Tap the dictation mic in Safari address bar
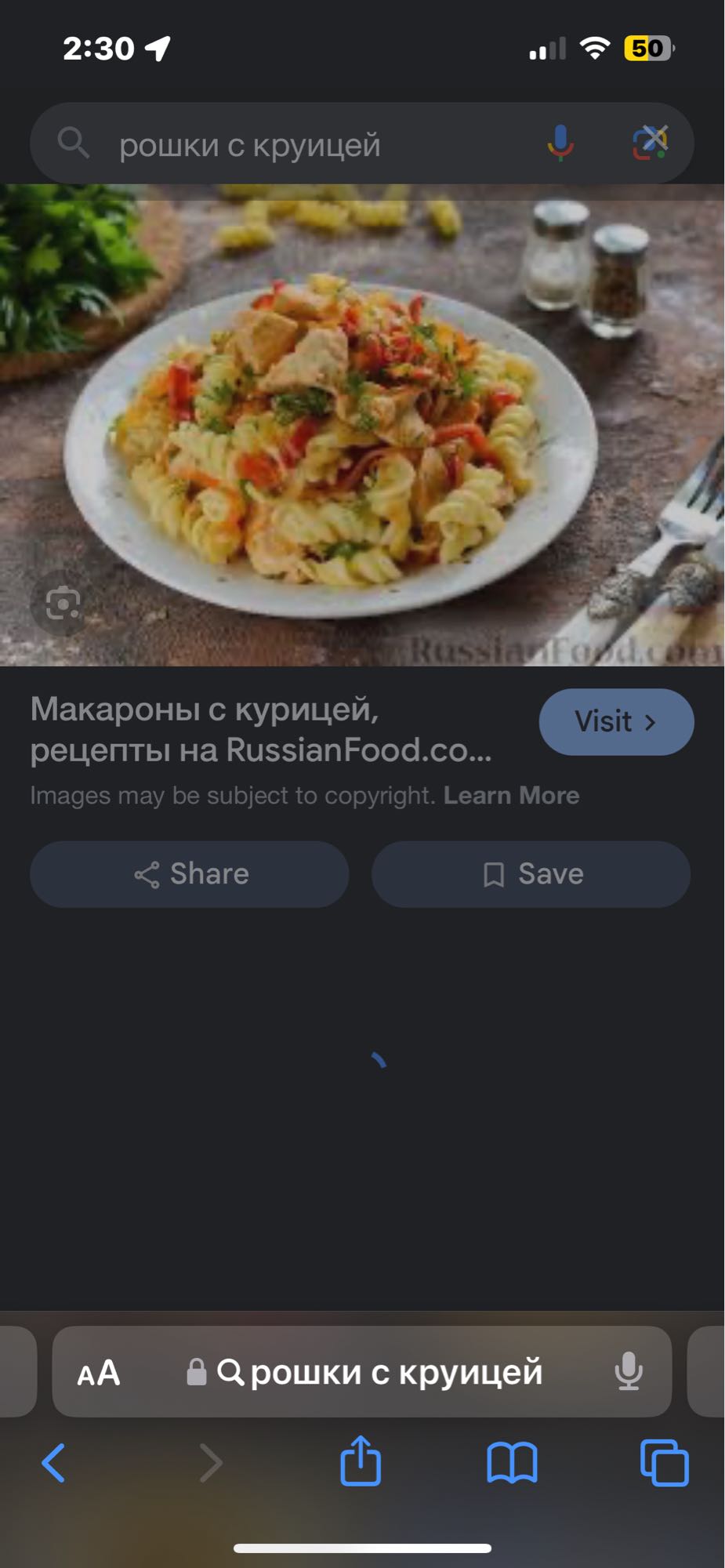725x1568 pixels. click(x=628, y=1373)
